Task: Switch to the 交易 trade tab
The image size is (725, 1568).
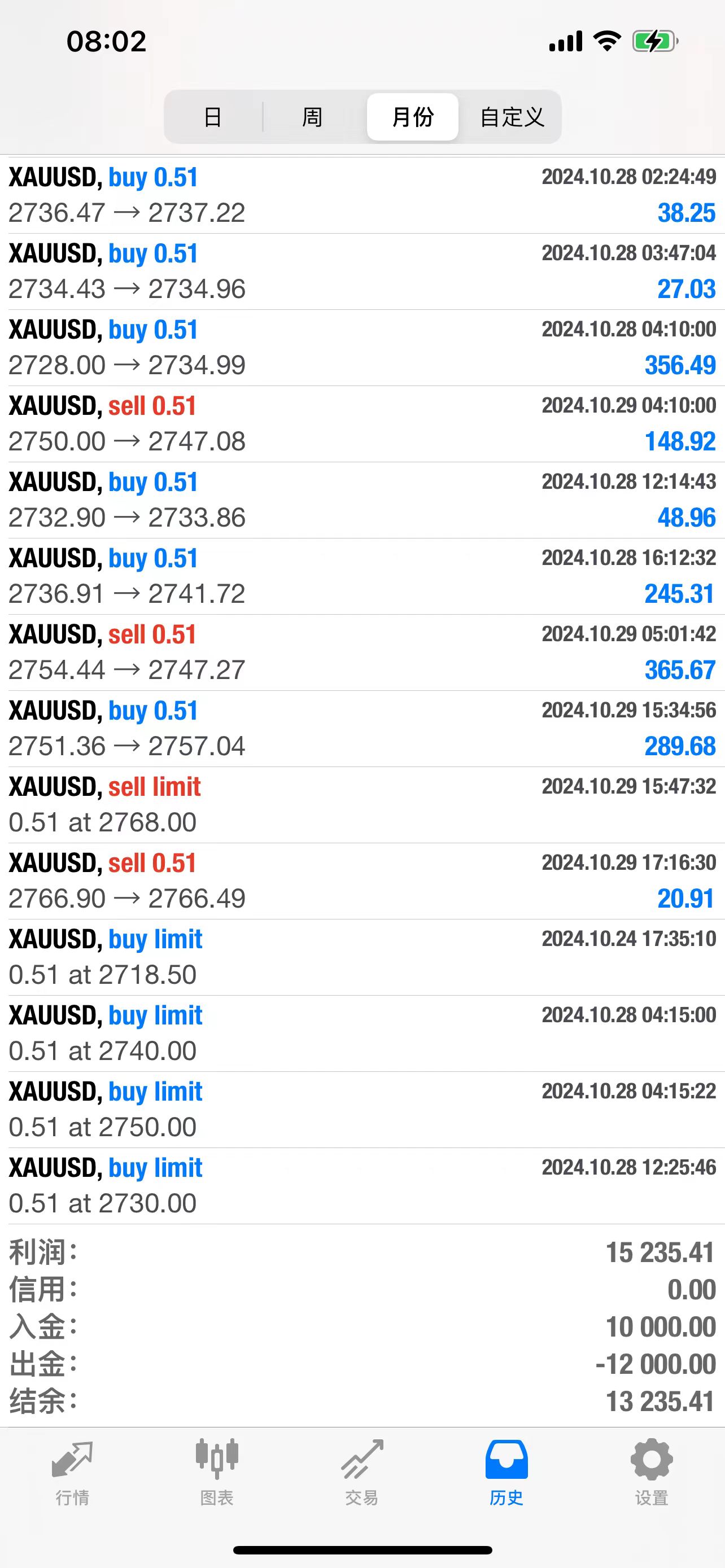Action: [362, 1472]
